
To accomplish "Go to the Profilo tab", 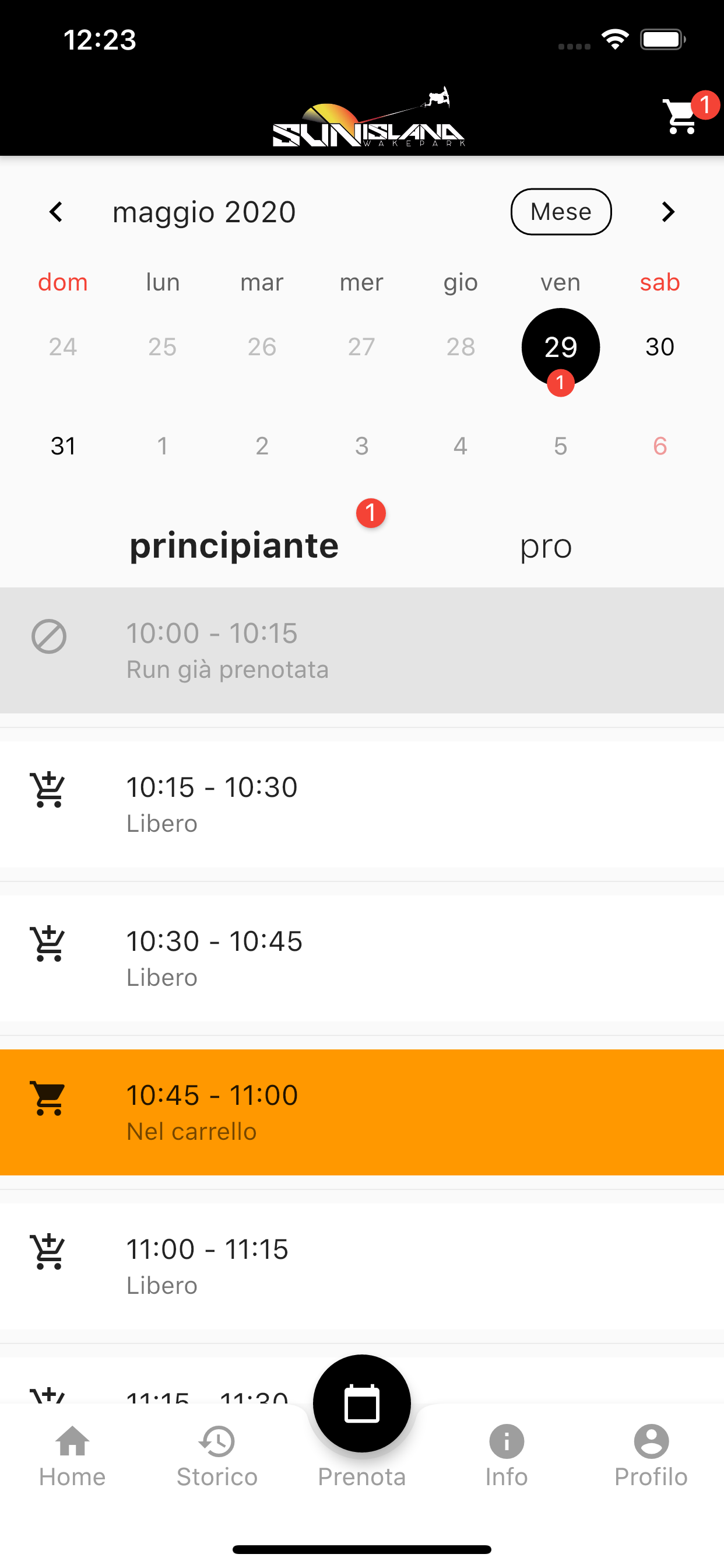I will 651,1457.
